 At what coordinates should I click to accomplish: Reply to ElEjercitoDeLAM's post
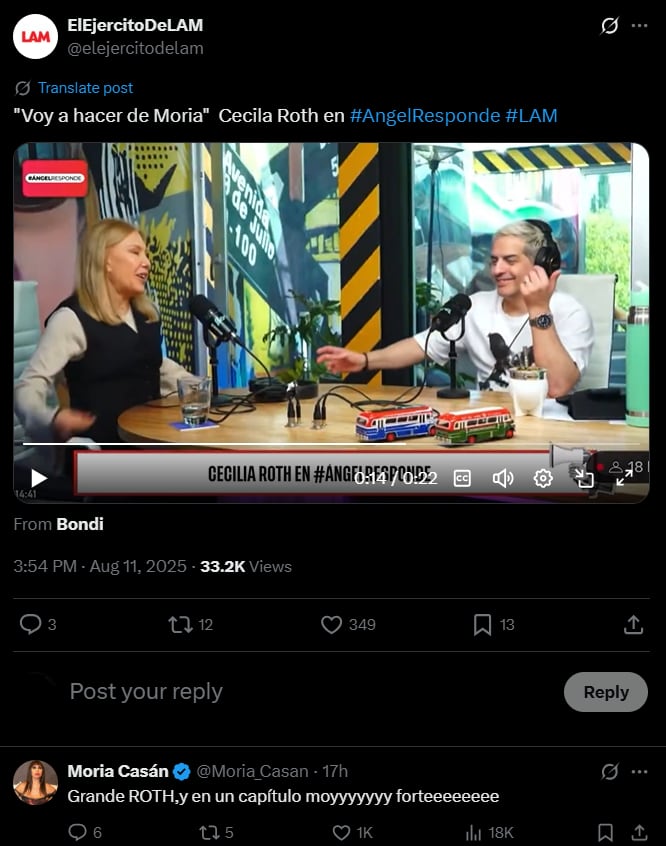[x=31, y=624]
